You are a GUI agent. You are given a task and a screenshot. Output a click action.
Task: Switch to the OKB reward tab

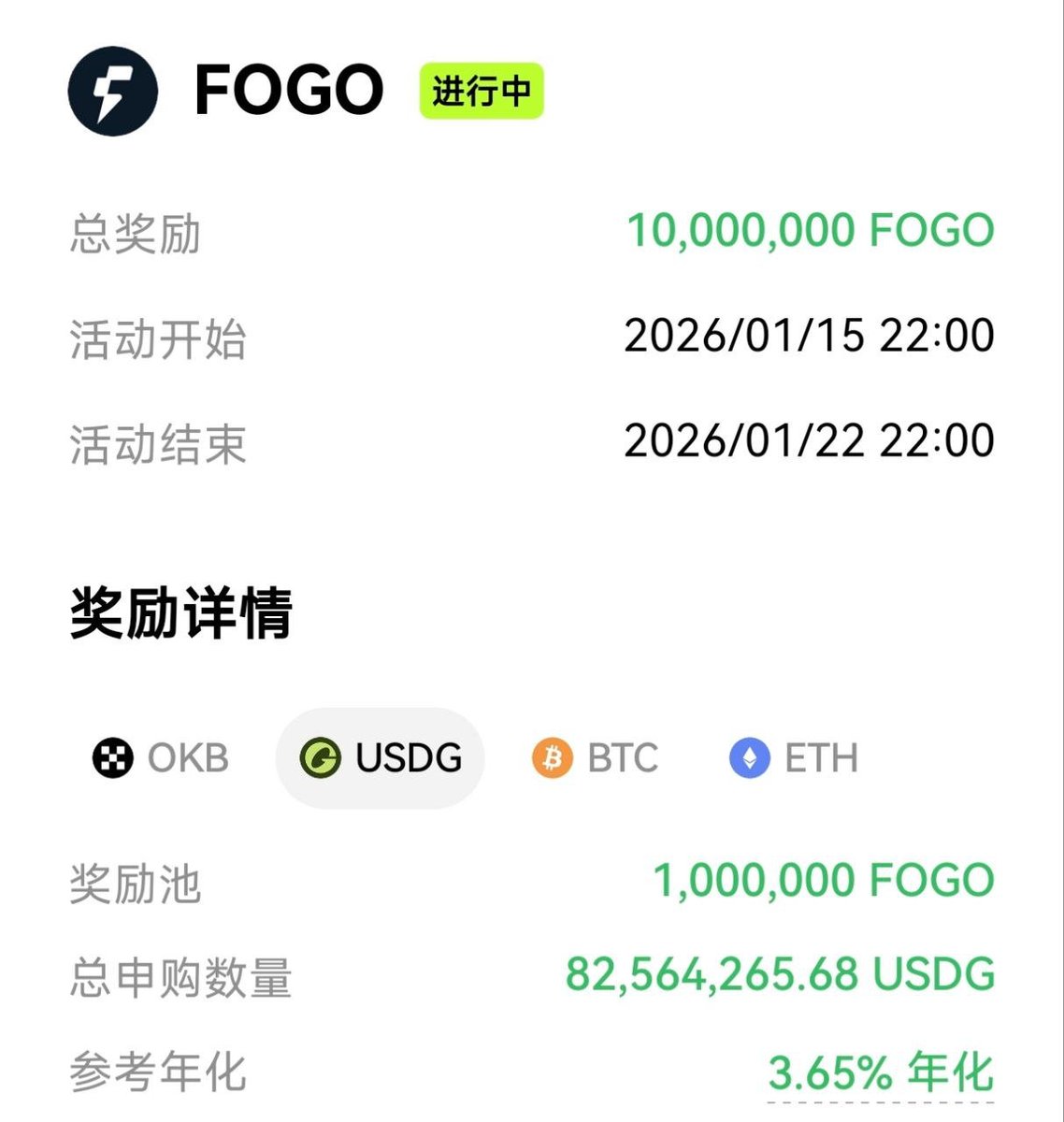tap(161, 757)
